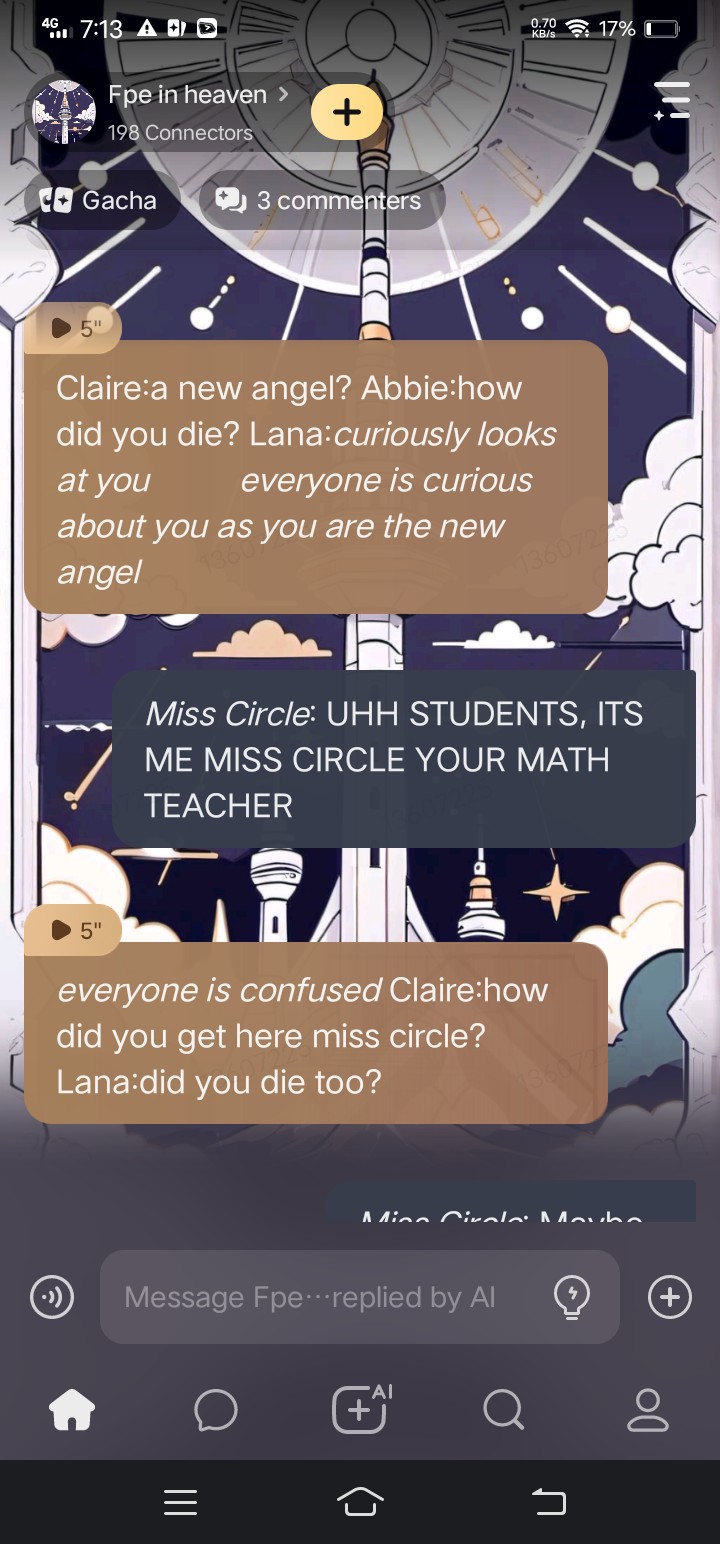View the 3 commenters

[322, 200]
